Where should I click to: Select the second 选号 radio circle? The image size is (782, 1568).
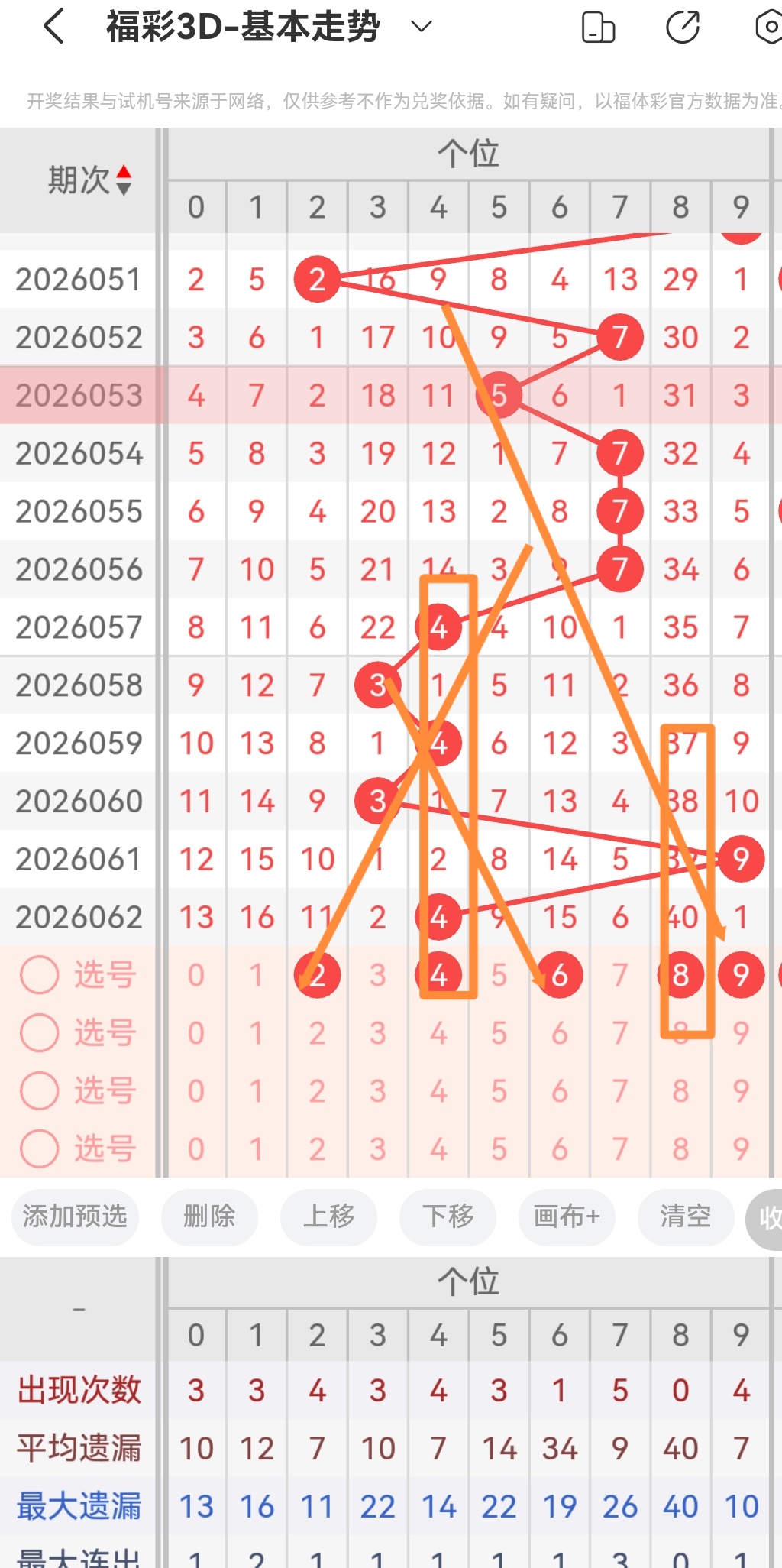coord(39,1032)
